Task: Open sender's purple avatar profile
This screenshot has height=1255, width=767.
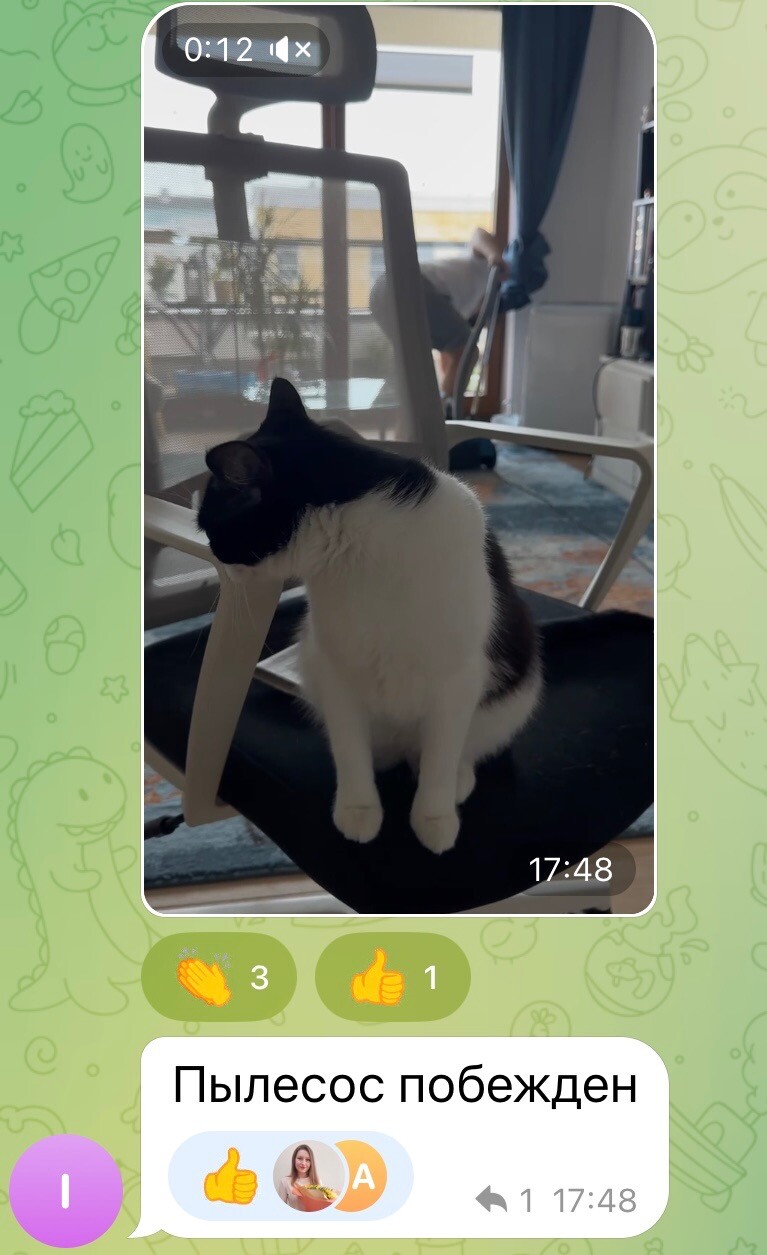Action: [66, 1191]
